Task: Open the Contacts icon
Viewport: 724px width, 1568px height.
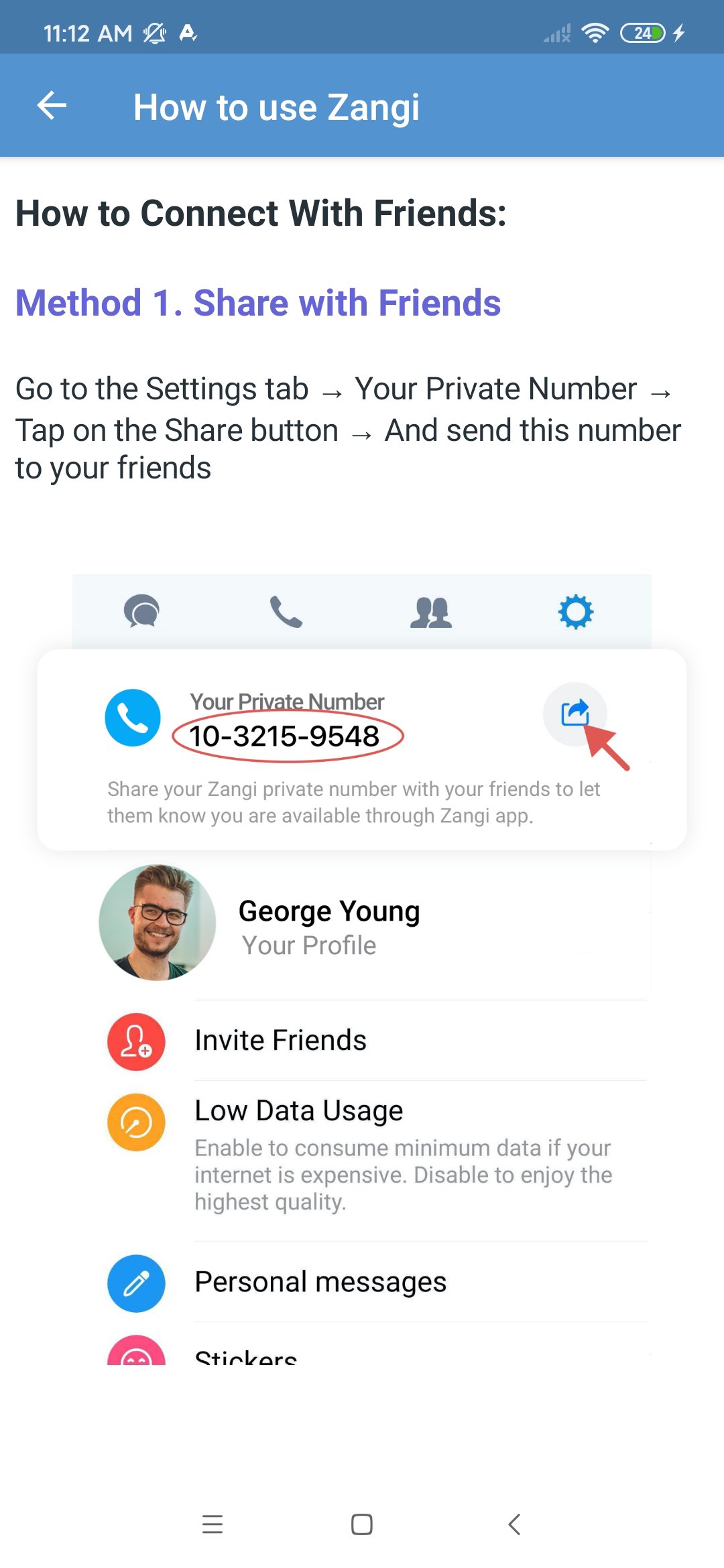Action: pyautogui.click(x=432, y=610)
